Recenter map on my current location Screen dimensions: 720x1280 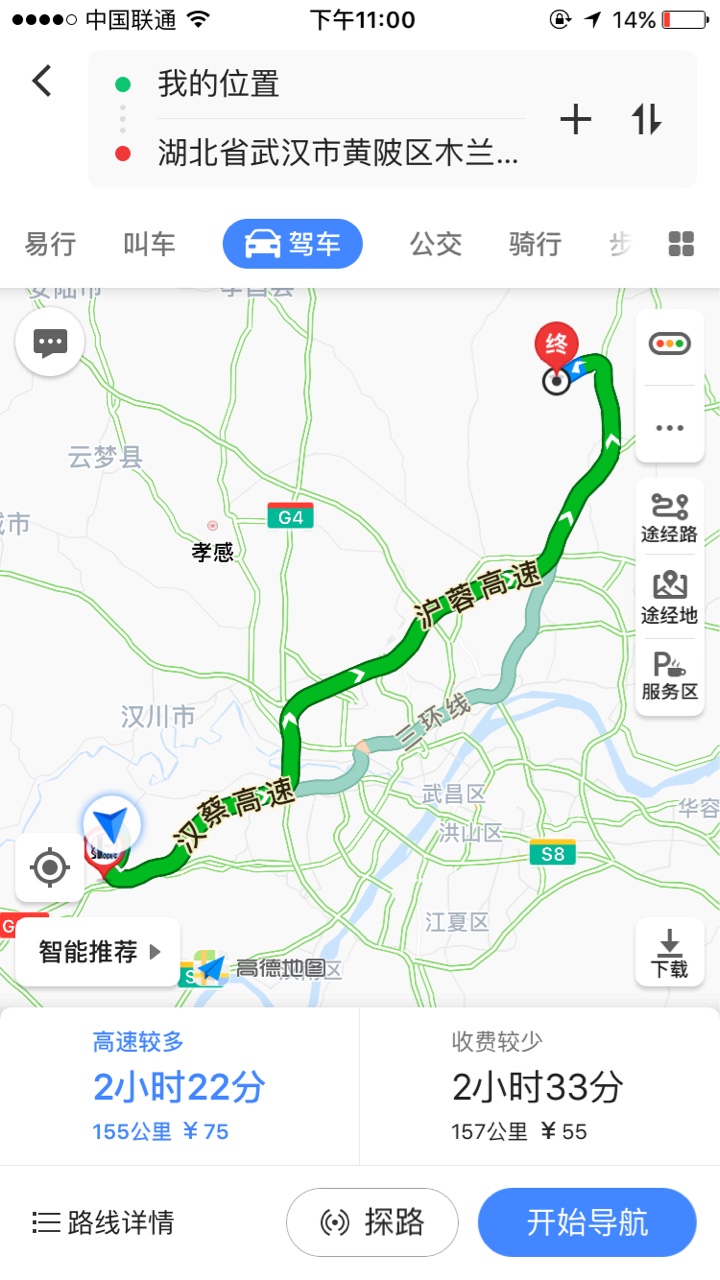point(49,867)
